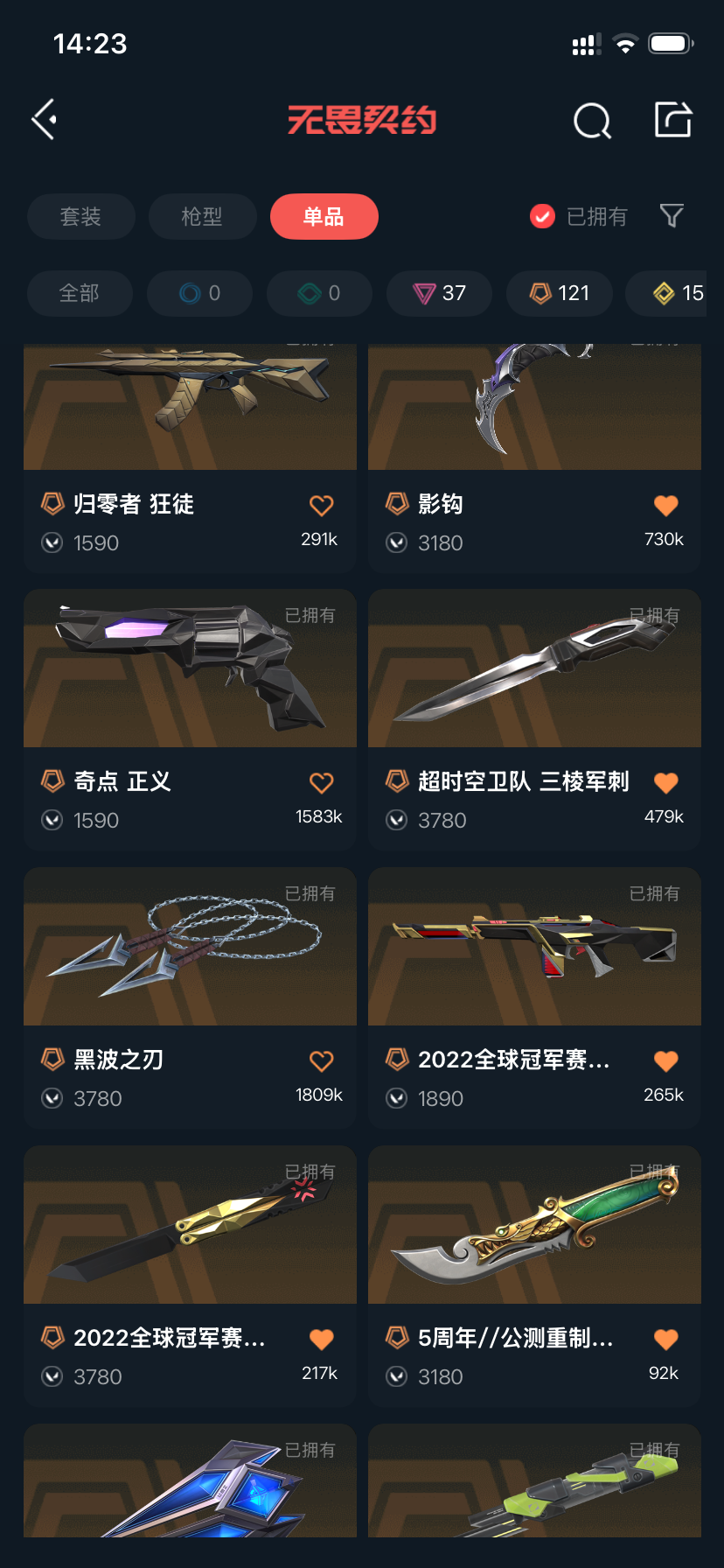Screen dimensions: 724x1568
Task: Switch to the 枪型 tab
Action: click(202, 216)
